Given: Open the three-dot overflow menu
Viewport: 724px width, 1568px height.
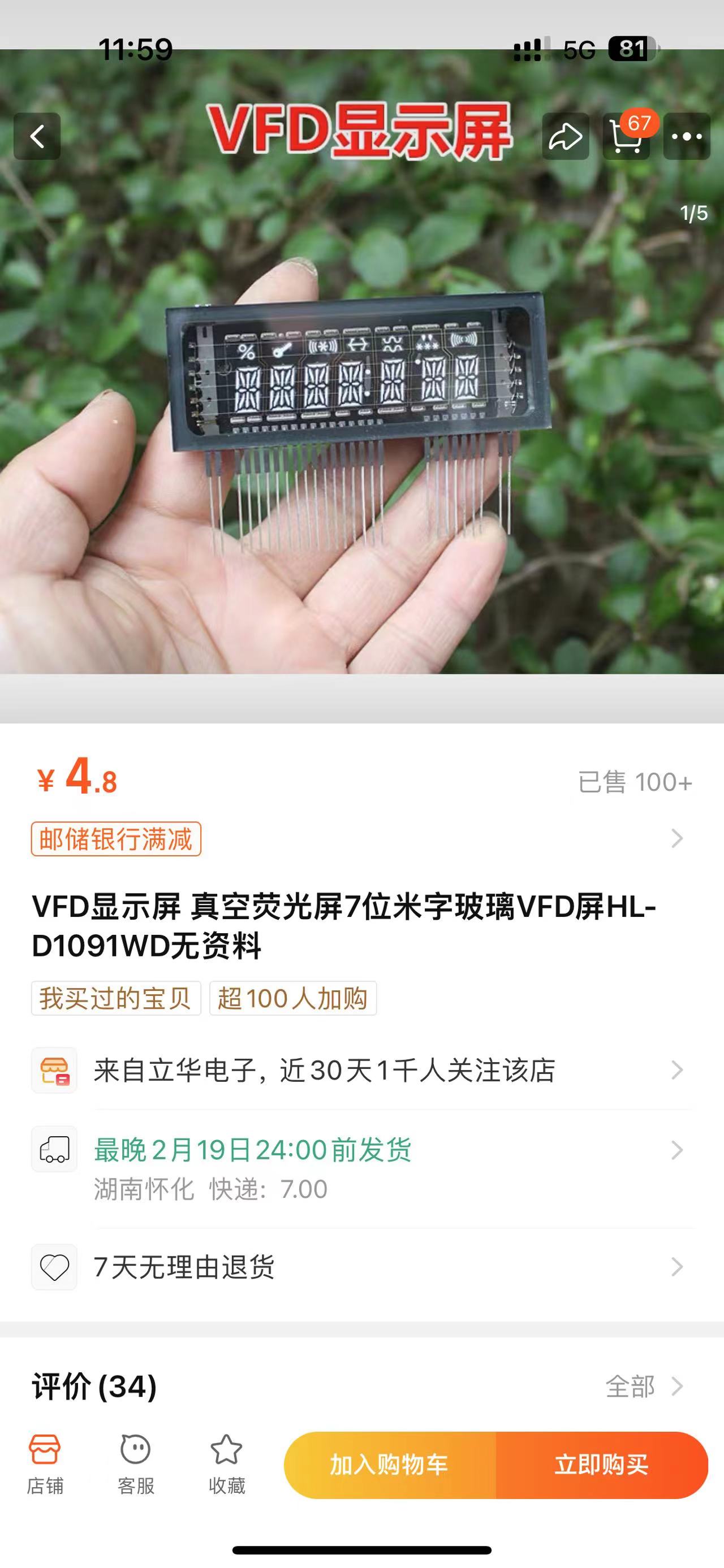Looking at the screenshot, I should tap(686, 136).
